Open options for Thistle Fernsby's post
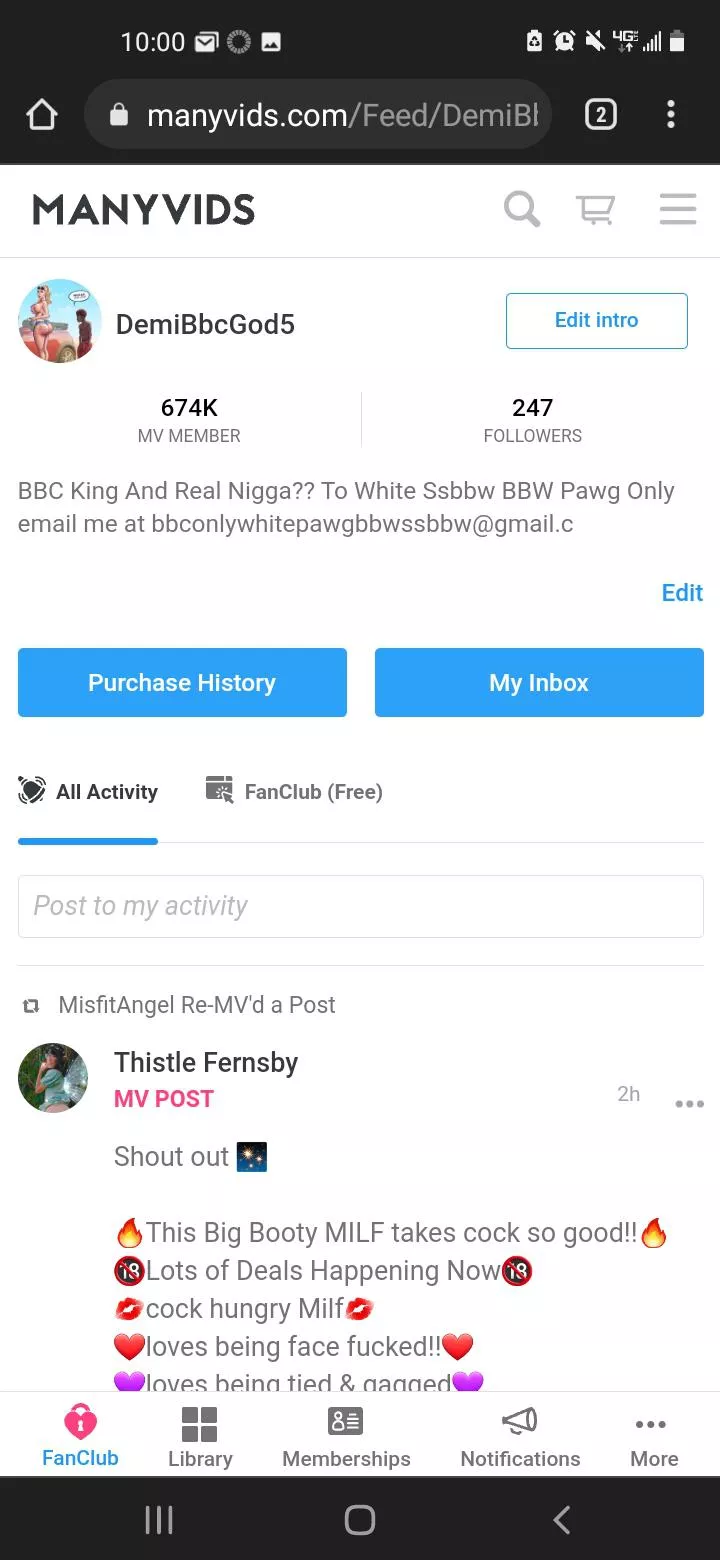Screen dimensions: 720x1560 [x=689, y=1104]
